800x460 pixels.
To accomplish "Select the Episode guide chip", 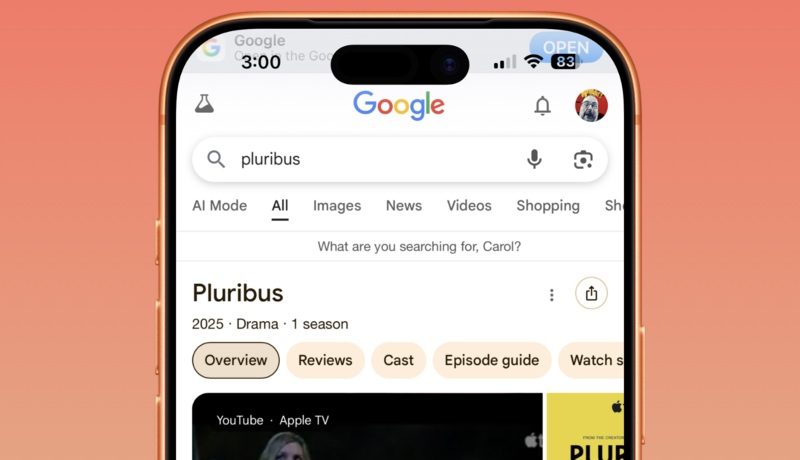I will click(491, 360).
